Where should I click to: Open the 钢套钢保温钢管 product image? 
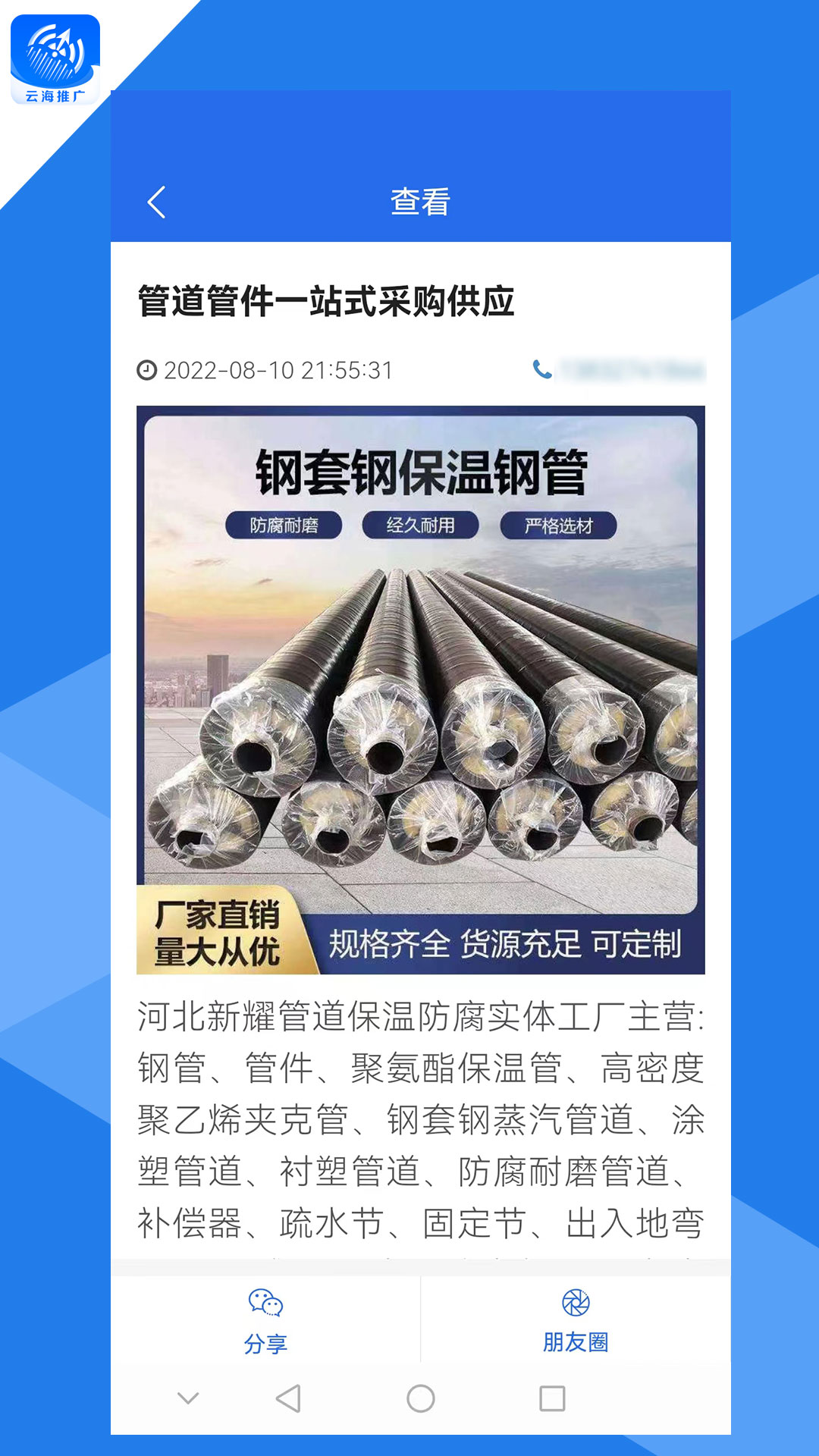point(420,689)
